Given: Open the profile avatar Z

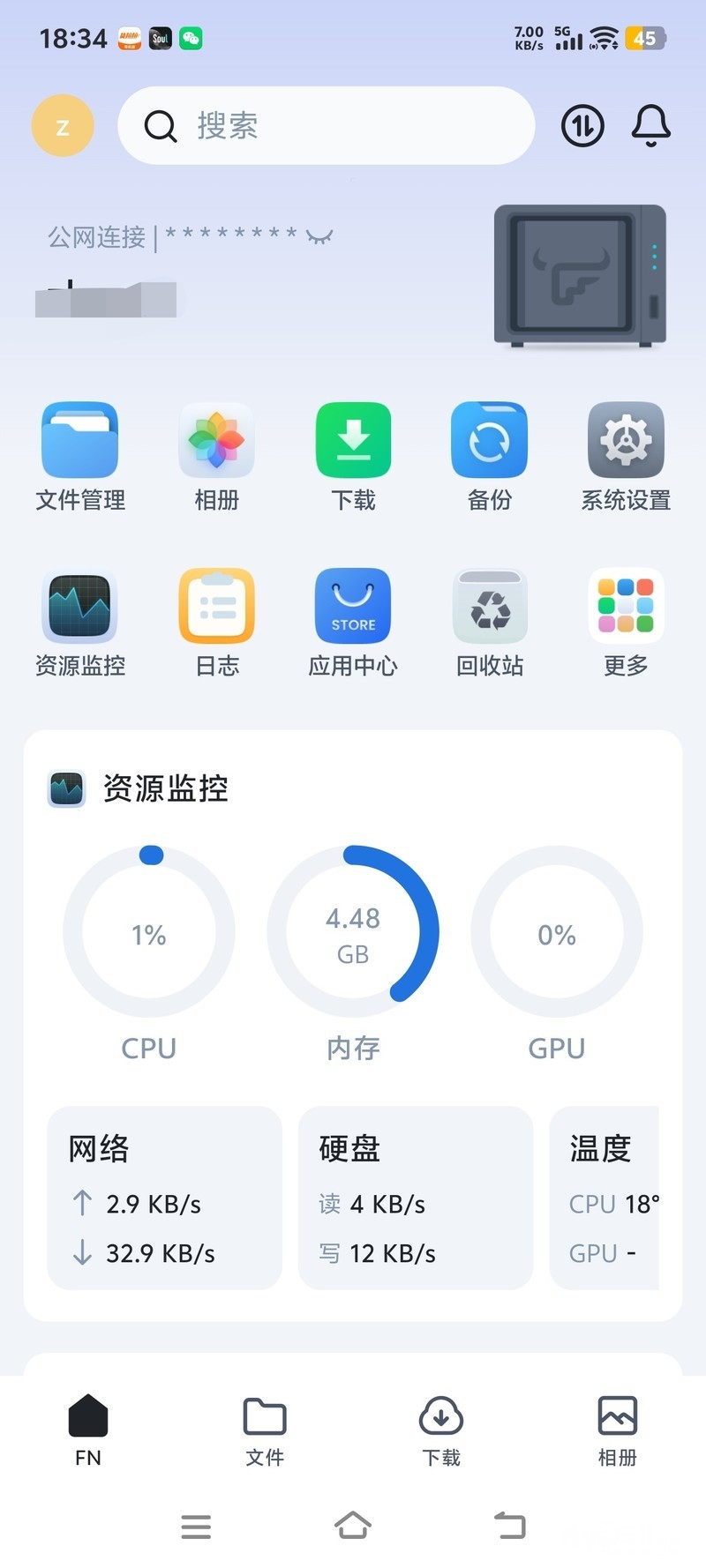Looking at the screenshot, I should pos(63,126).
